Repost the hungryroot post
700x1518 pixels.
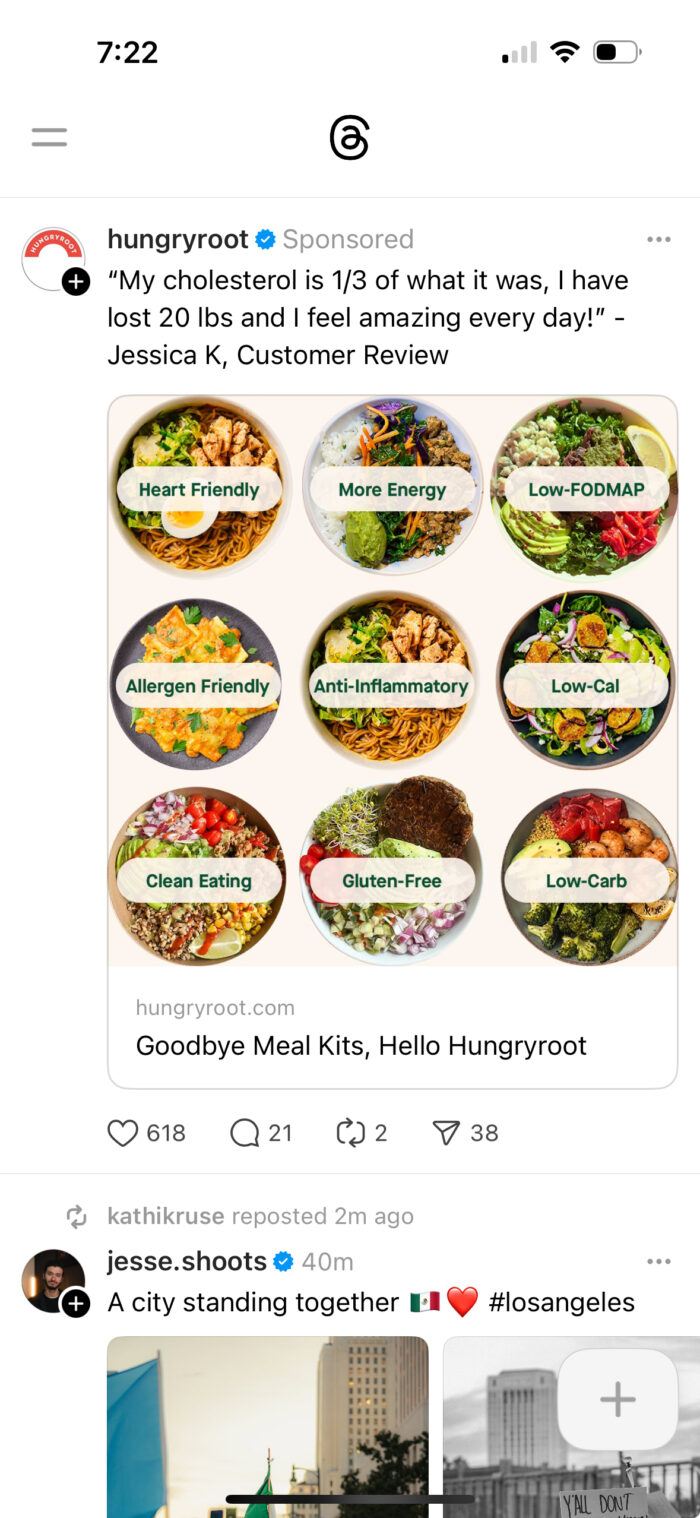pos(351,1133)
